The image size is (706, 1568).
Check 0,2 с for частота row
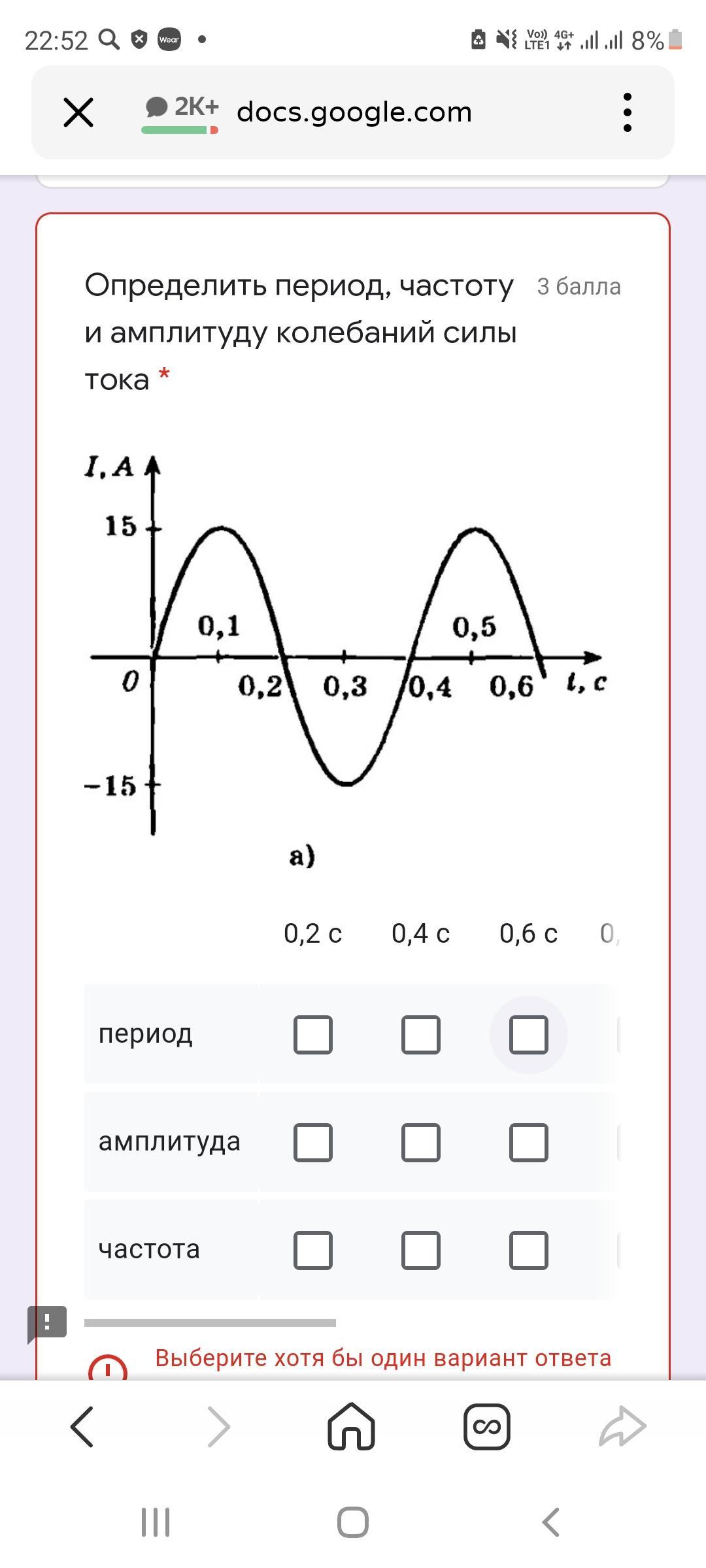click(313, 1250)
